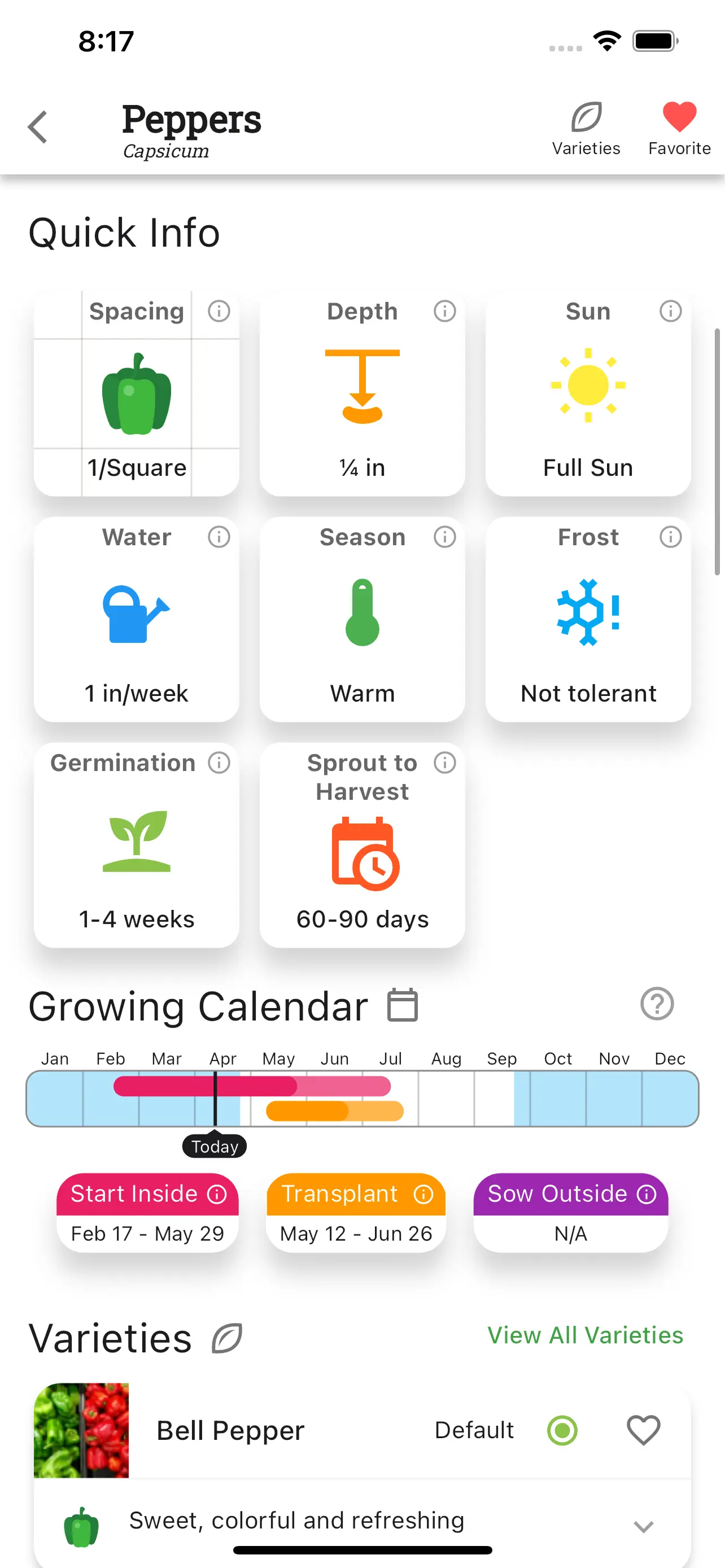Favorite the Bell Pepper variety
The height and width of the screenshot is (1568, 725).
coord(644,1430)
